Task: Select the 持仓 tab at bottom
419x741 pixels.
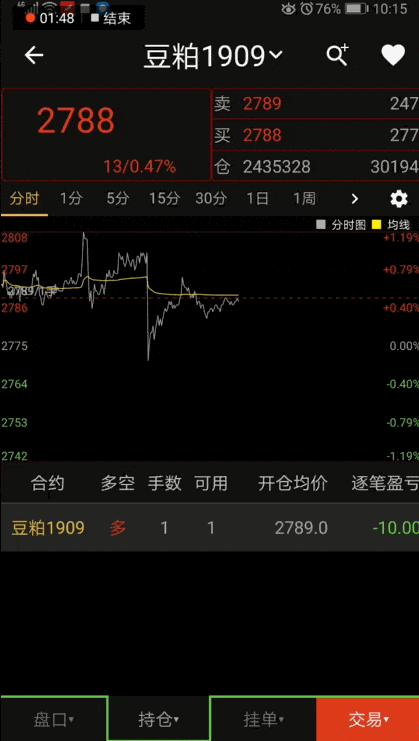Action: coord(158,720)
